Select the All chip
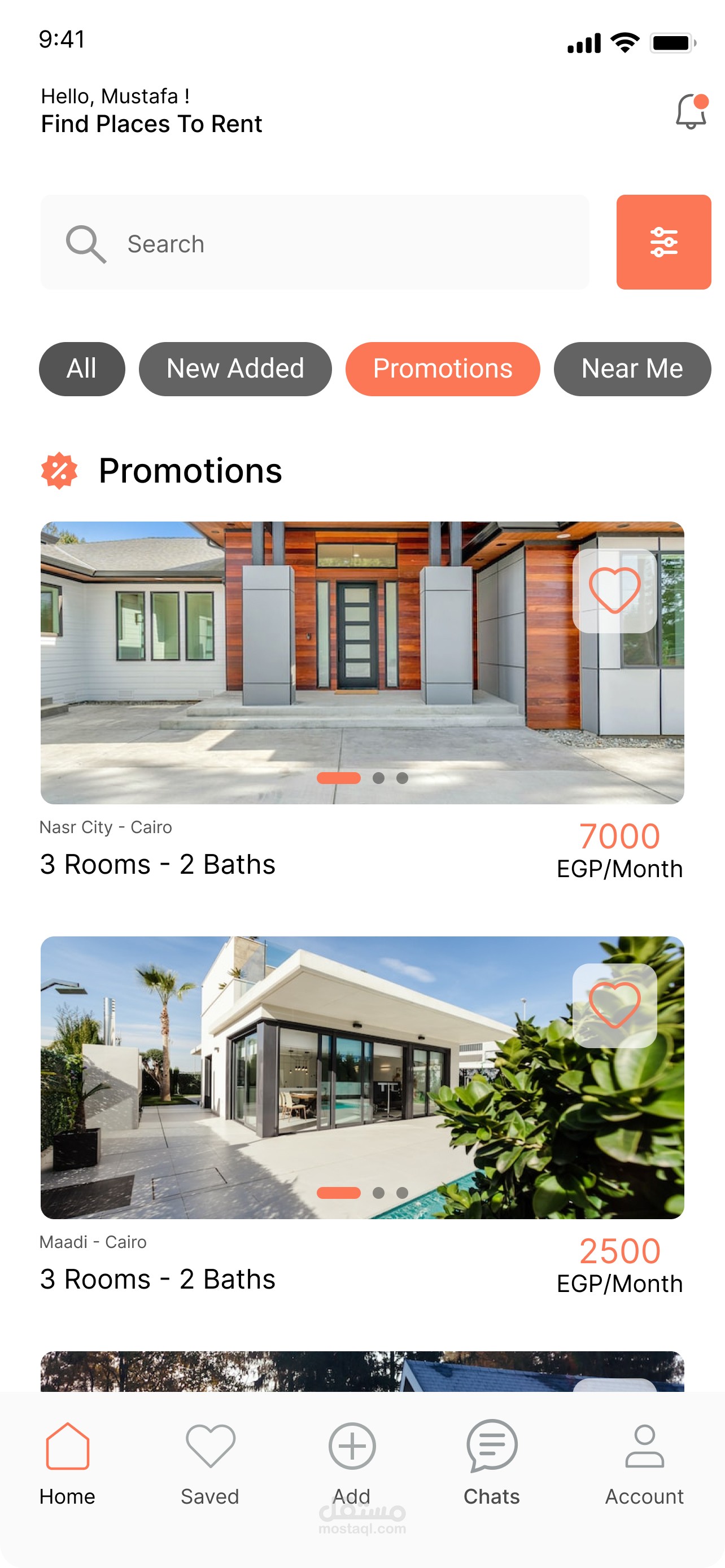 click(x=81, y=369)
